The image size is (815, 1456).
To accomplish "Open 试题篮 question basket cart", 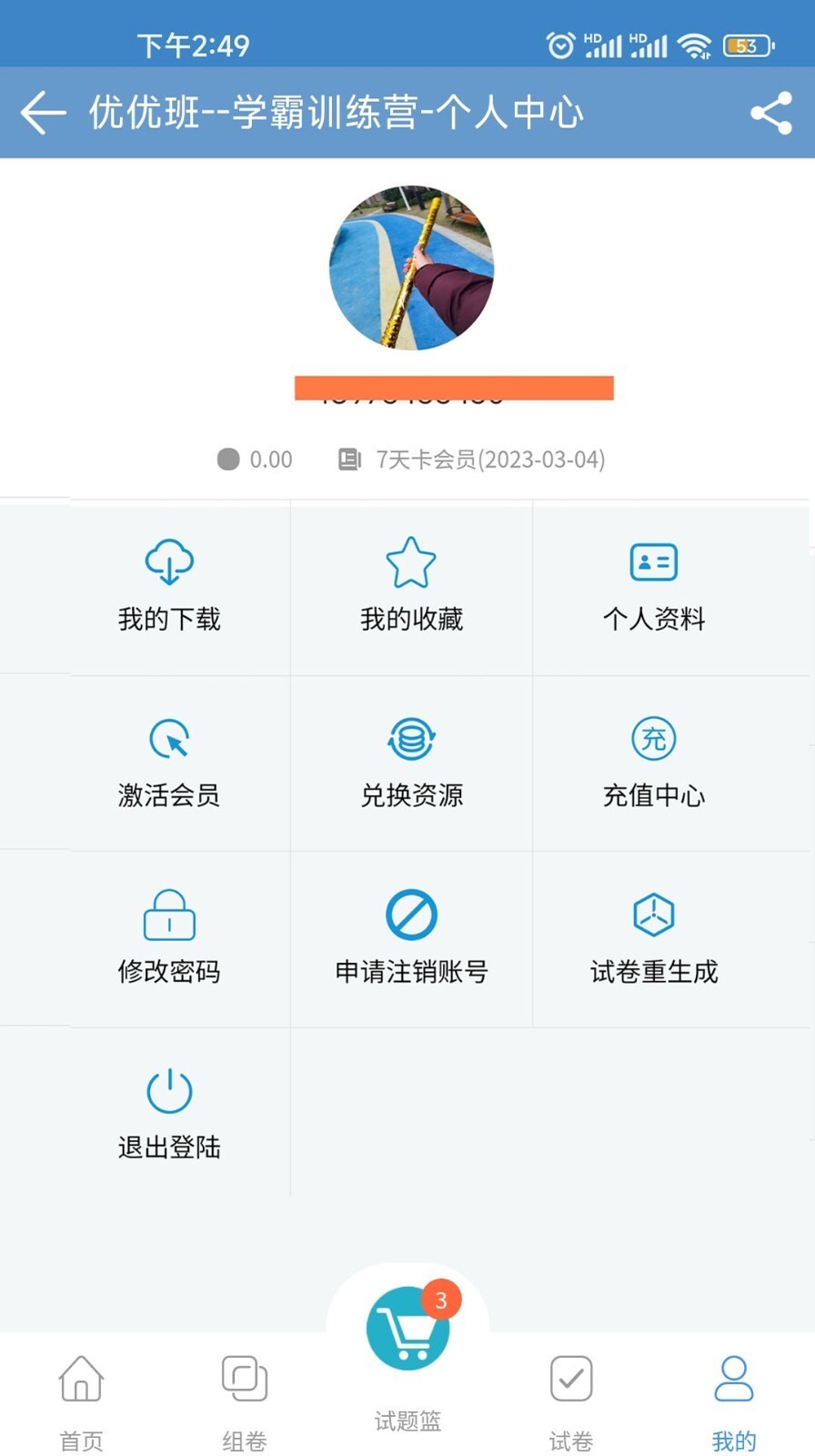I will [407, 1329].
